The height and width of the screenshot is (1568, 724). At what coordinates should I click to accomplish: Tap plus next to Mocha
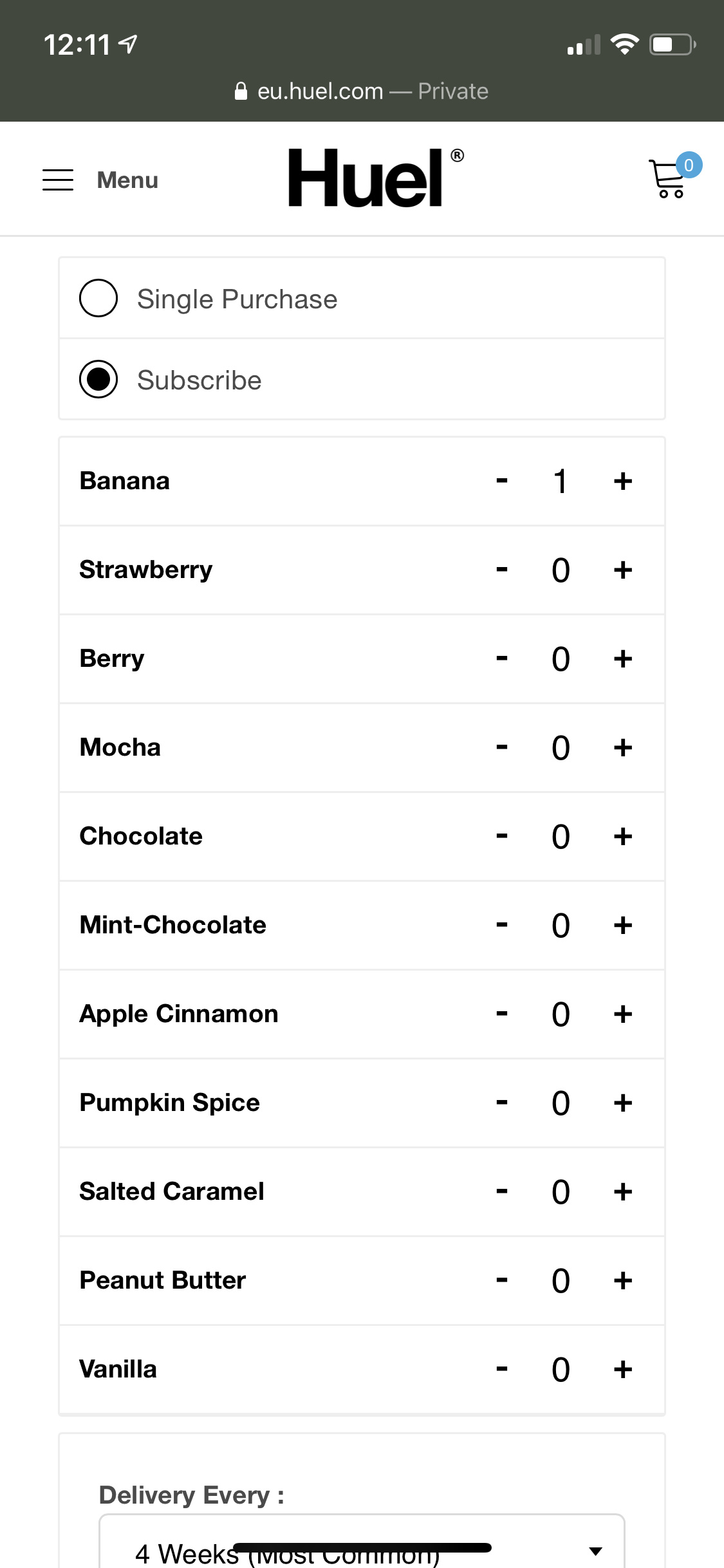point(622,747)
